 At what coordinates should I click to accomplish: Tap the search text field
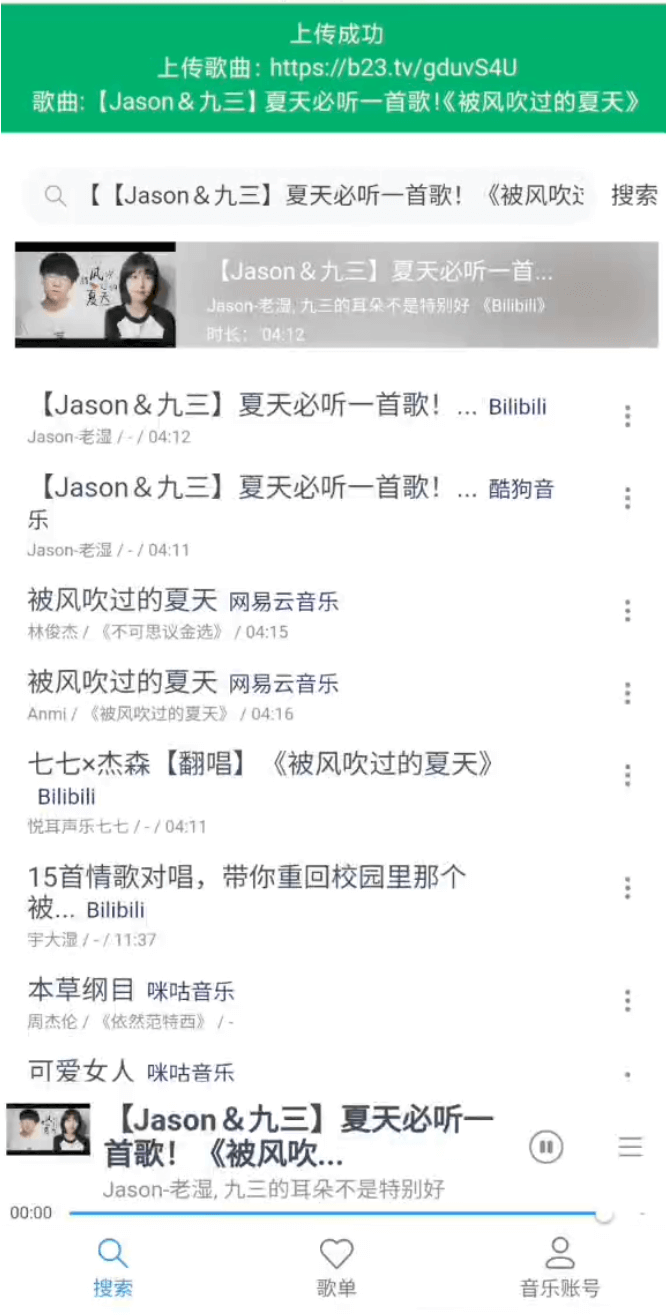[308, 195]
